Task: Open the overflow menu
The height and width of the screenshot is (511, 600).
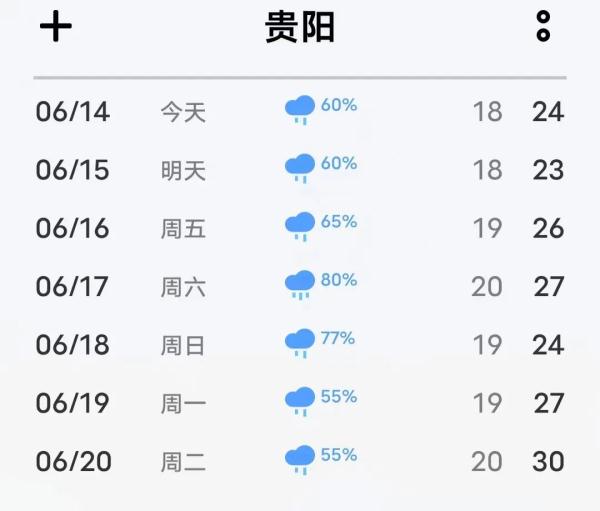Action: click(x=543, y=27)
